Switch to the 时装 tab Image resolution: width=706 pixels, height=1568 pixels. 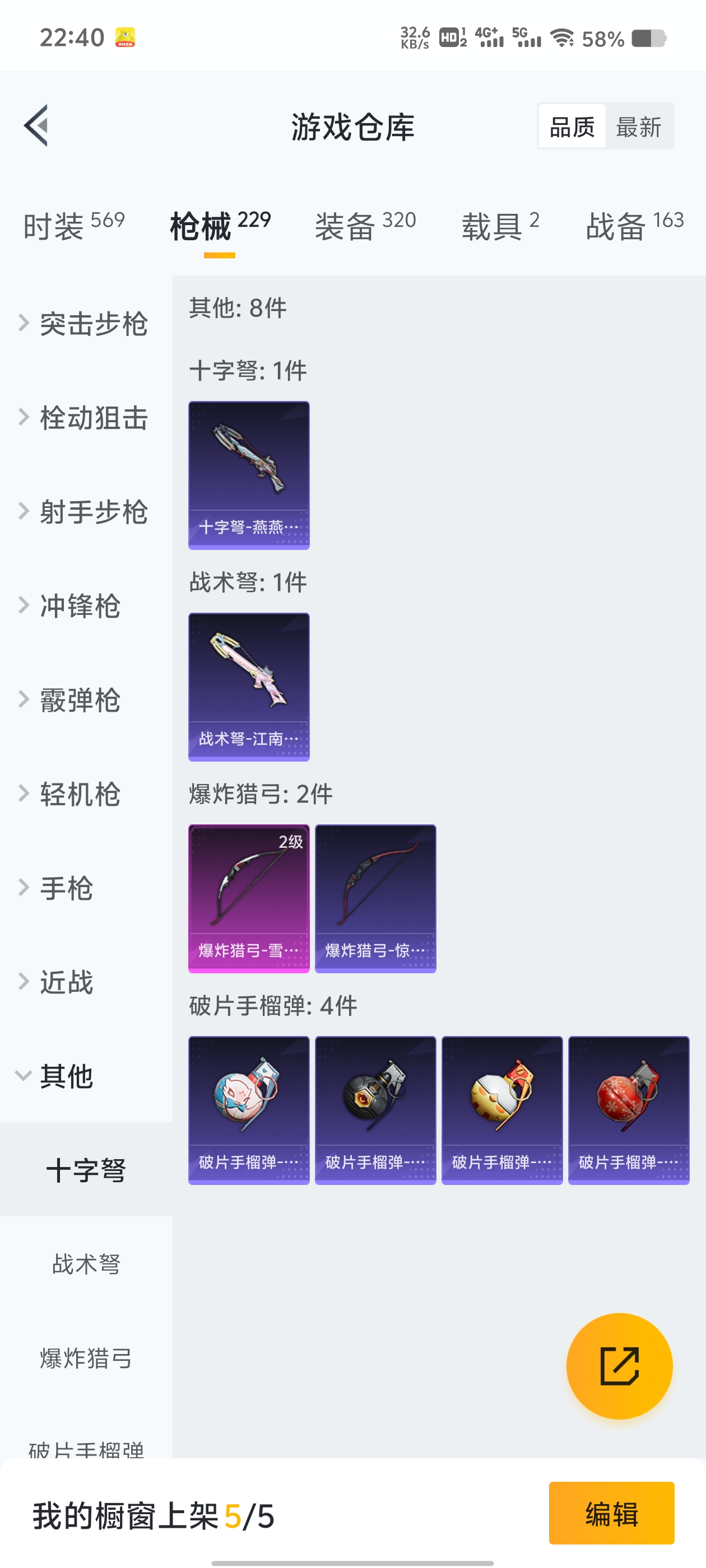point(74,225)
